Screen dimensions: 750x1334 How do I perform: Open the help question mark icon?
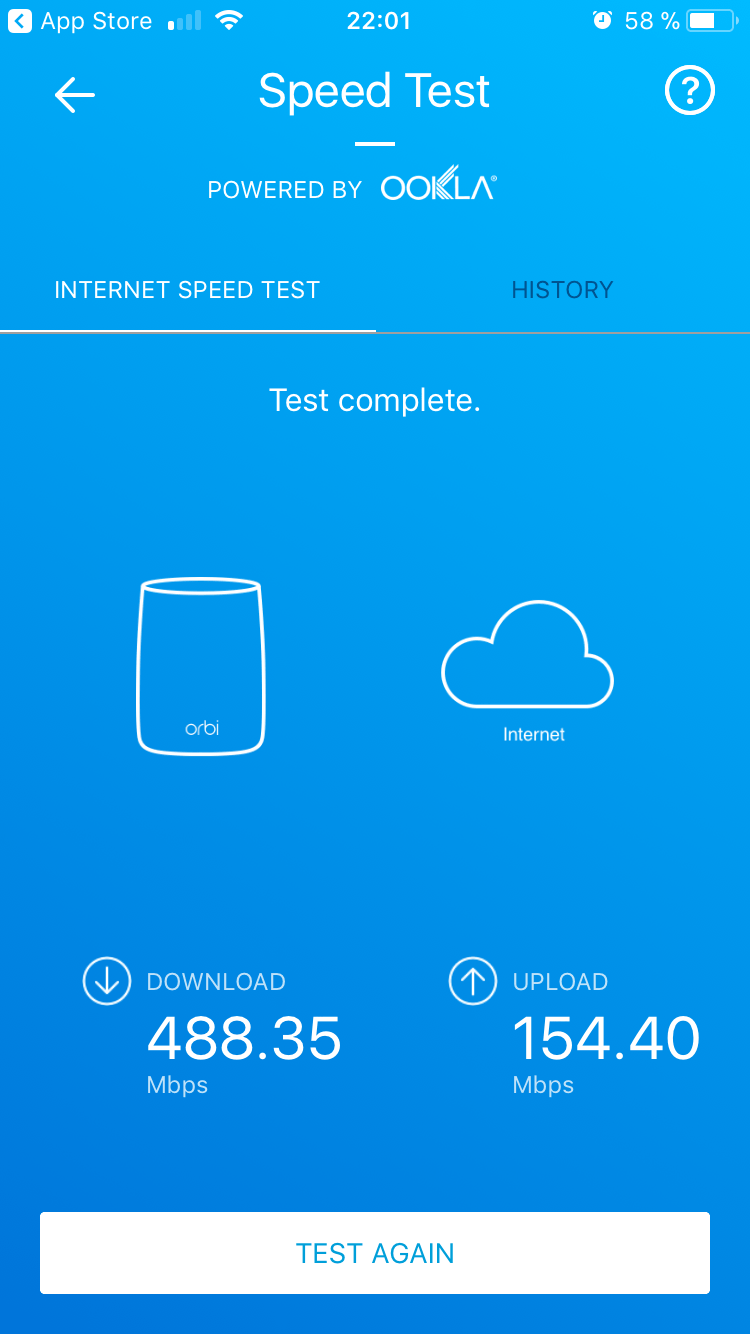pyautogui.click(x=690, y=92)
